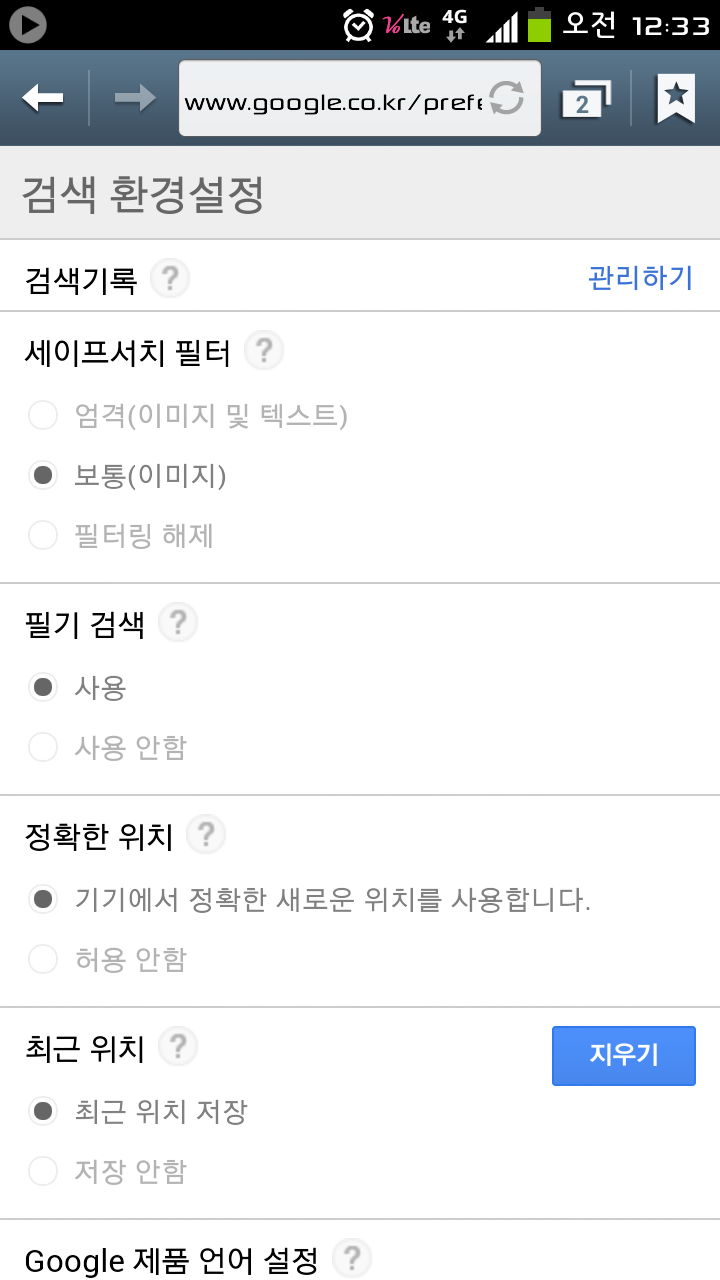This screenshot has height=1280, width=720.
Task: Open the browser tabs switcher
Action: click(585, 99)
